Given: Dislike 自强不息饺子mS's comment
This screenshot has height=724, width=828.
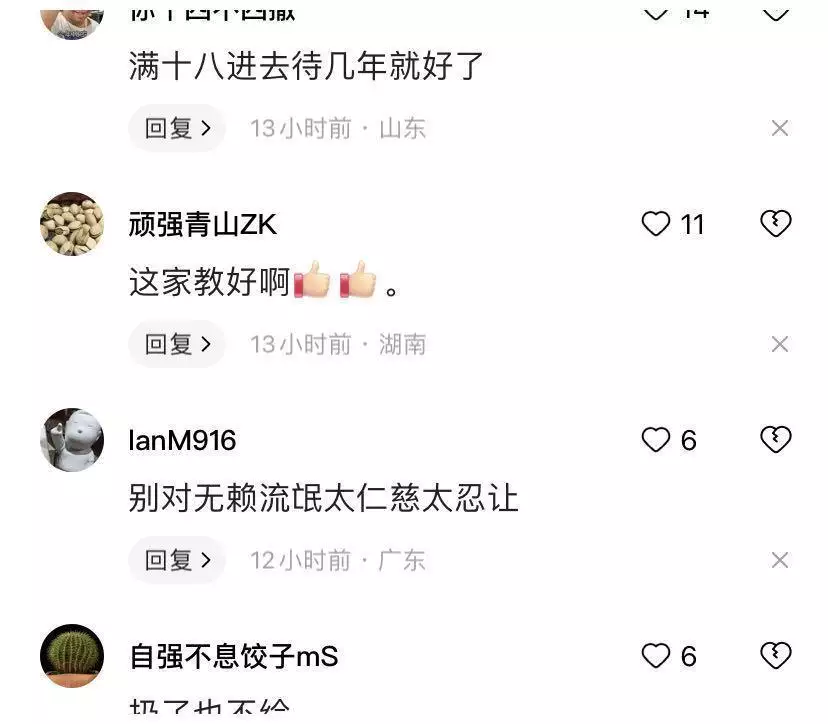Looking at the screenshot, I should coord(776,656).
